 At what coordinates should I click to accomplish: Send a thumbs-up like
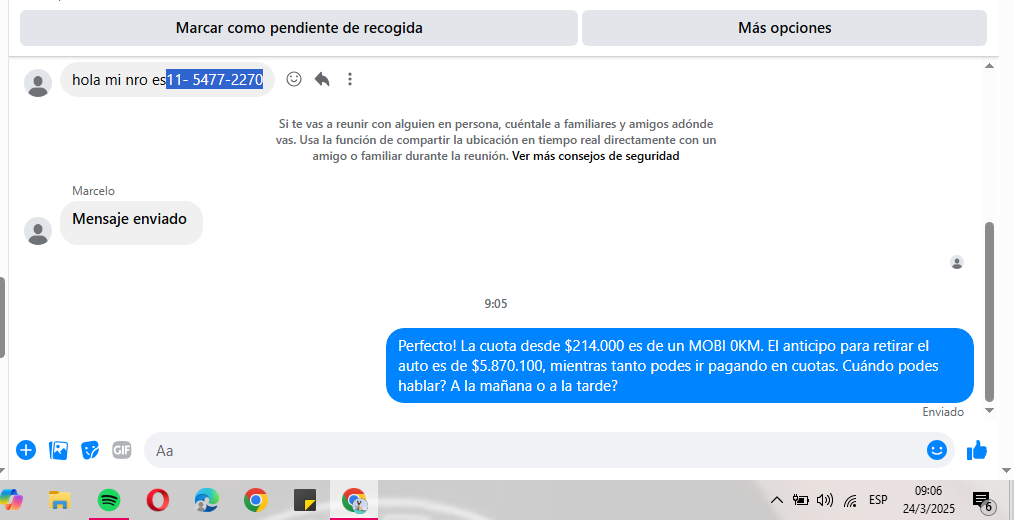[x=977, y=450]
